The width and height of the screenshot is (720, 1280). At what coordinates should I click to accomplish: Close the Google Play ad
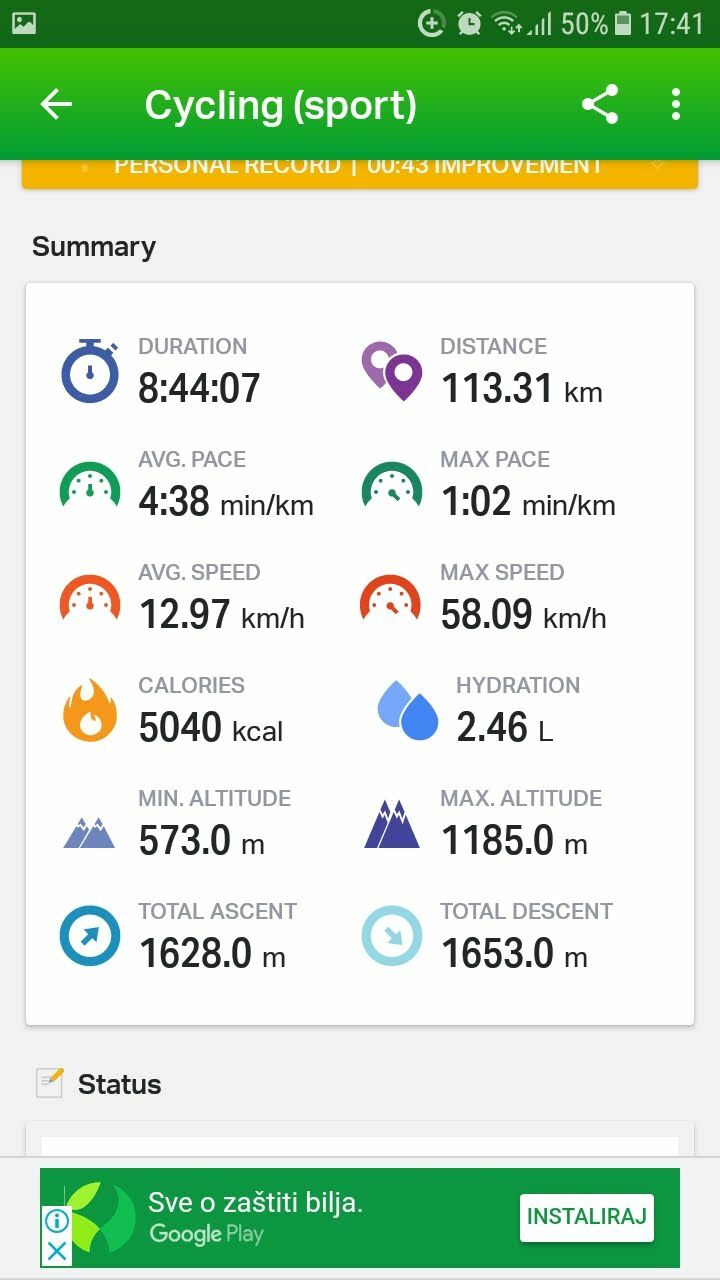57,1250
